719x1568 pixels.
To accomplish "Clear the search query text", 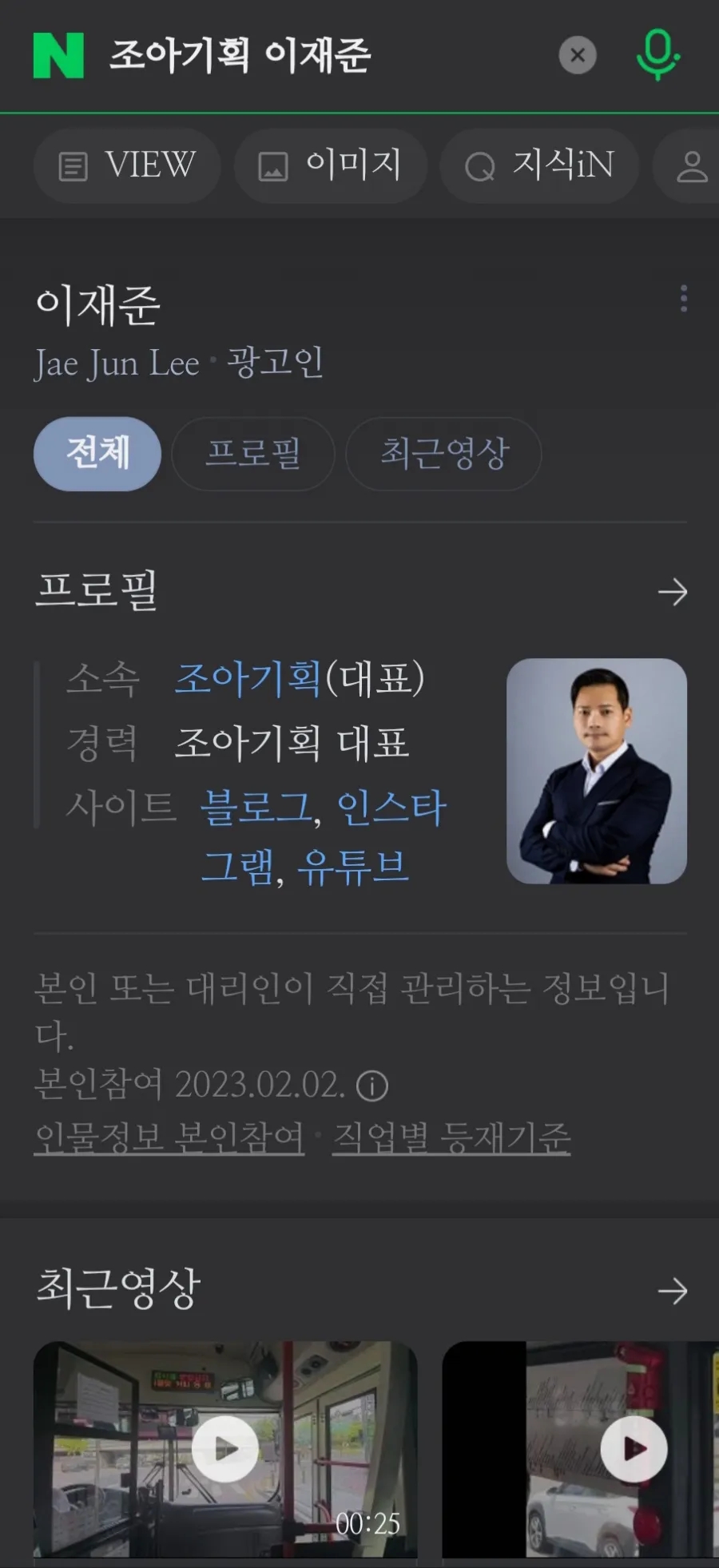I will [x=578, y=55].
